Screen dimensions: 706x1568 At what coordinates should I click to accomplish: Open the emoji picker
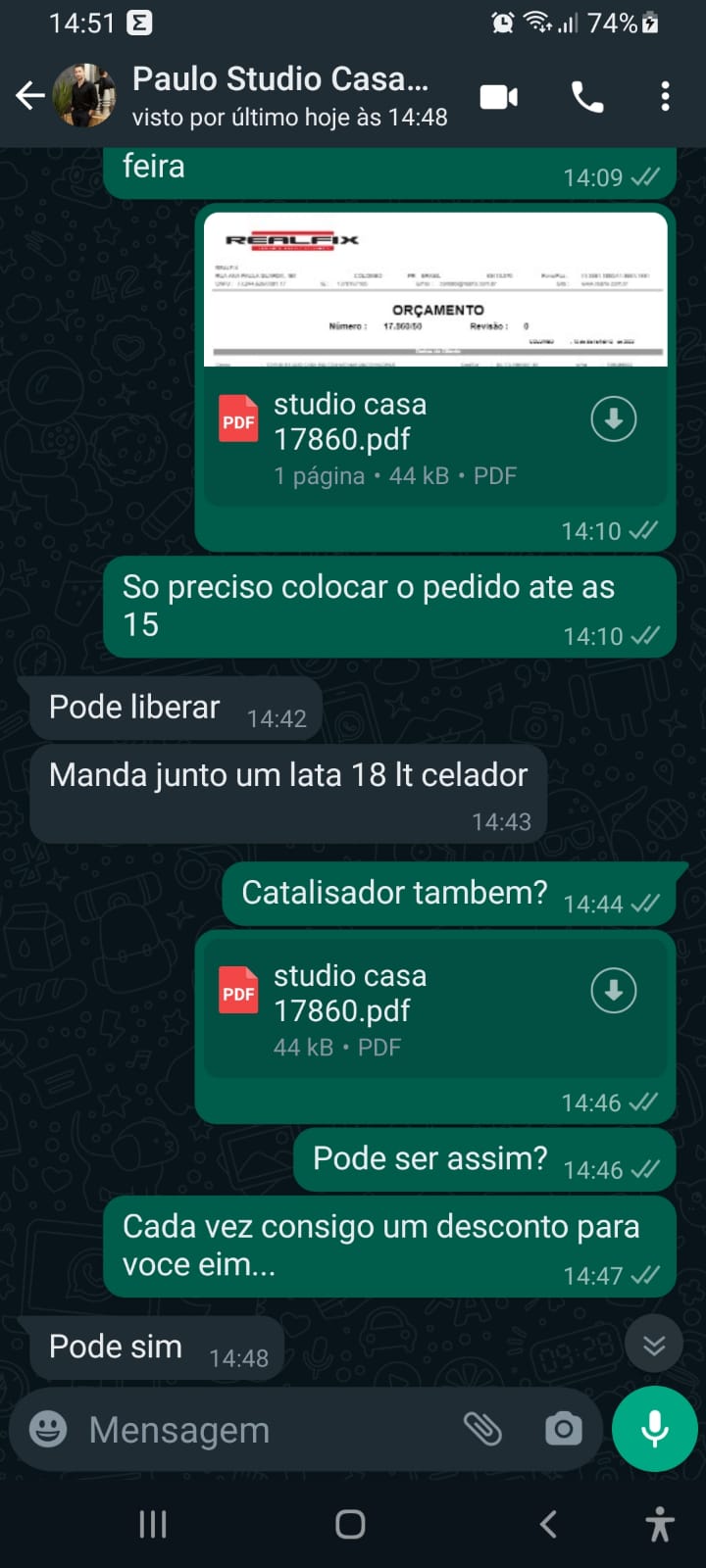click(48, 1430)
